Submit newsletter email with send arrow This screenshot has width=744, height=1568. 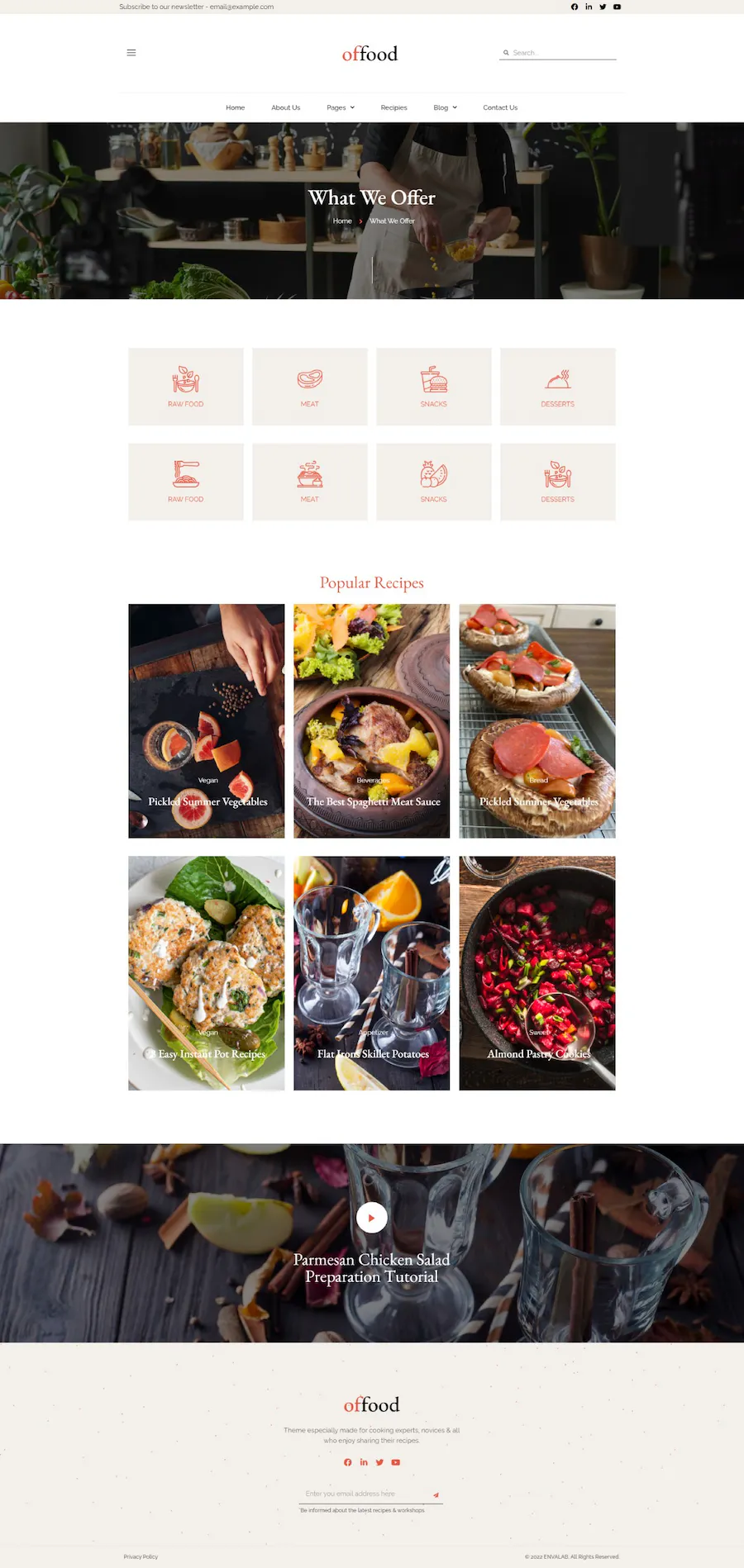tap(436, 1494)
